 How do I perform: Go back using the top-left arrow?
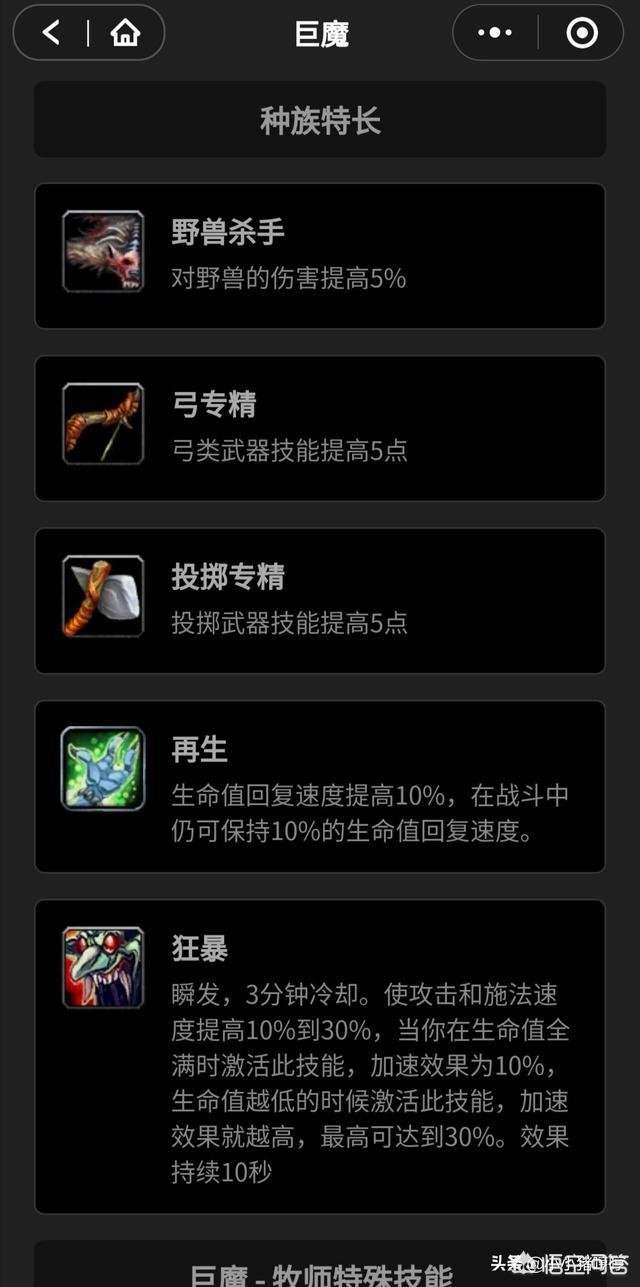[51, 33]
